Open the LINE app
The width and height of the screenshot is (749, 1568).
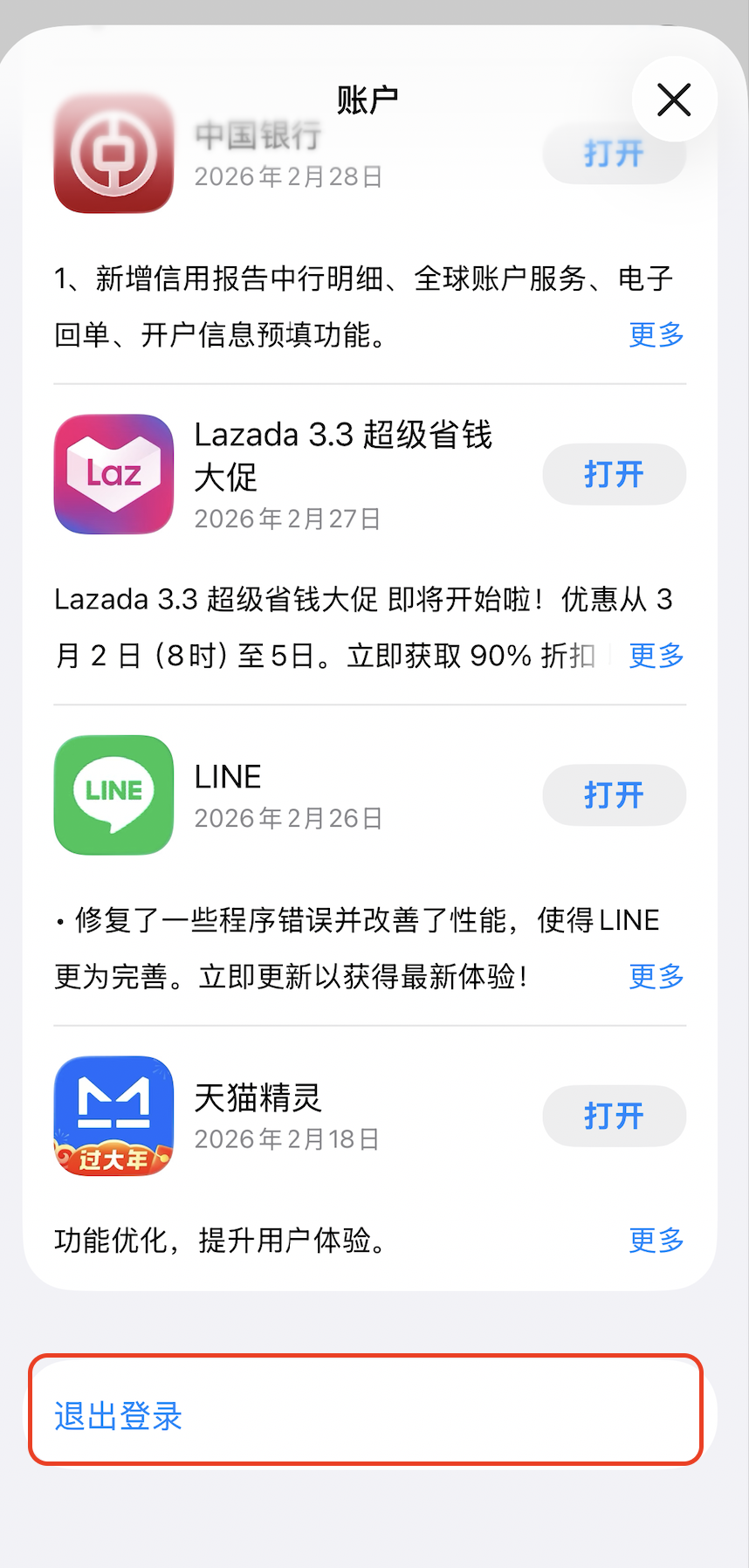click(x=614, y=794)
